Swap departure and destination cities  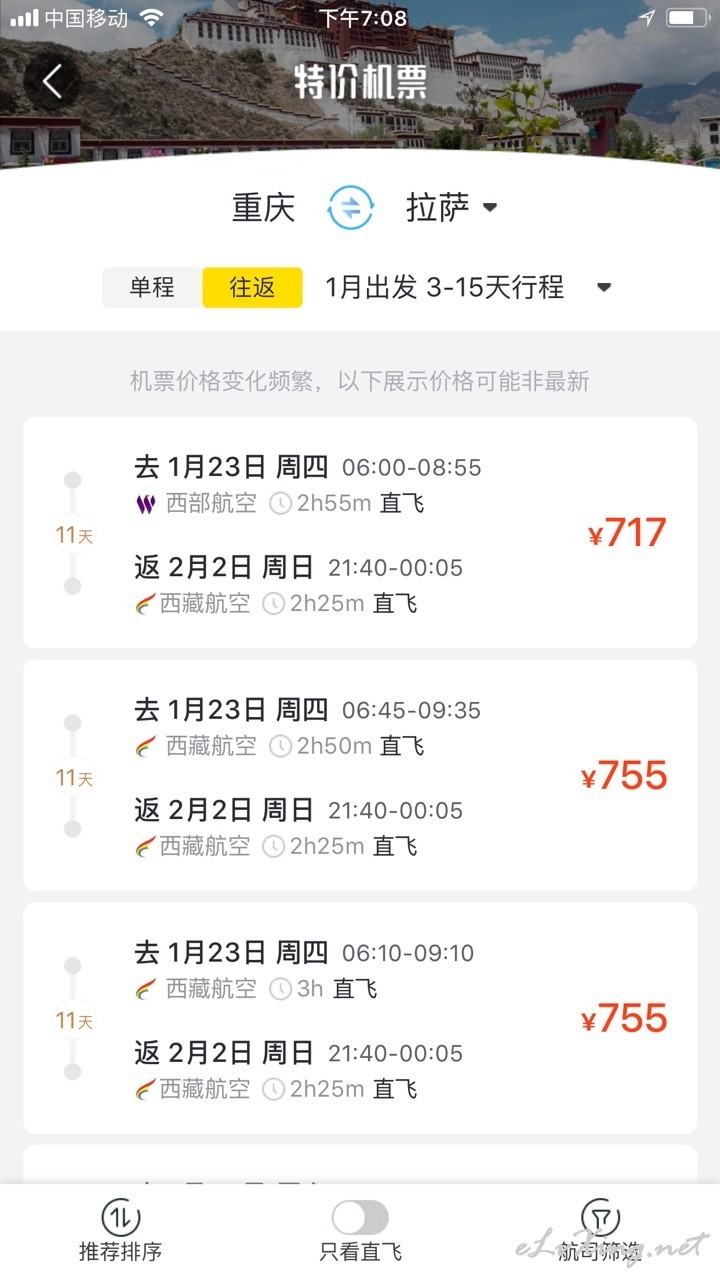(x=350, y=207)
